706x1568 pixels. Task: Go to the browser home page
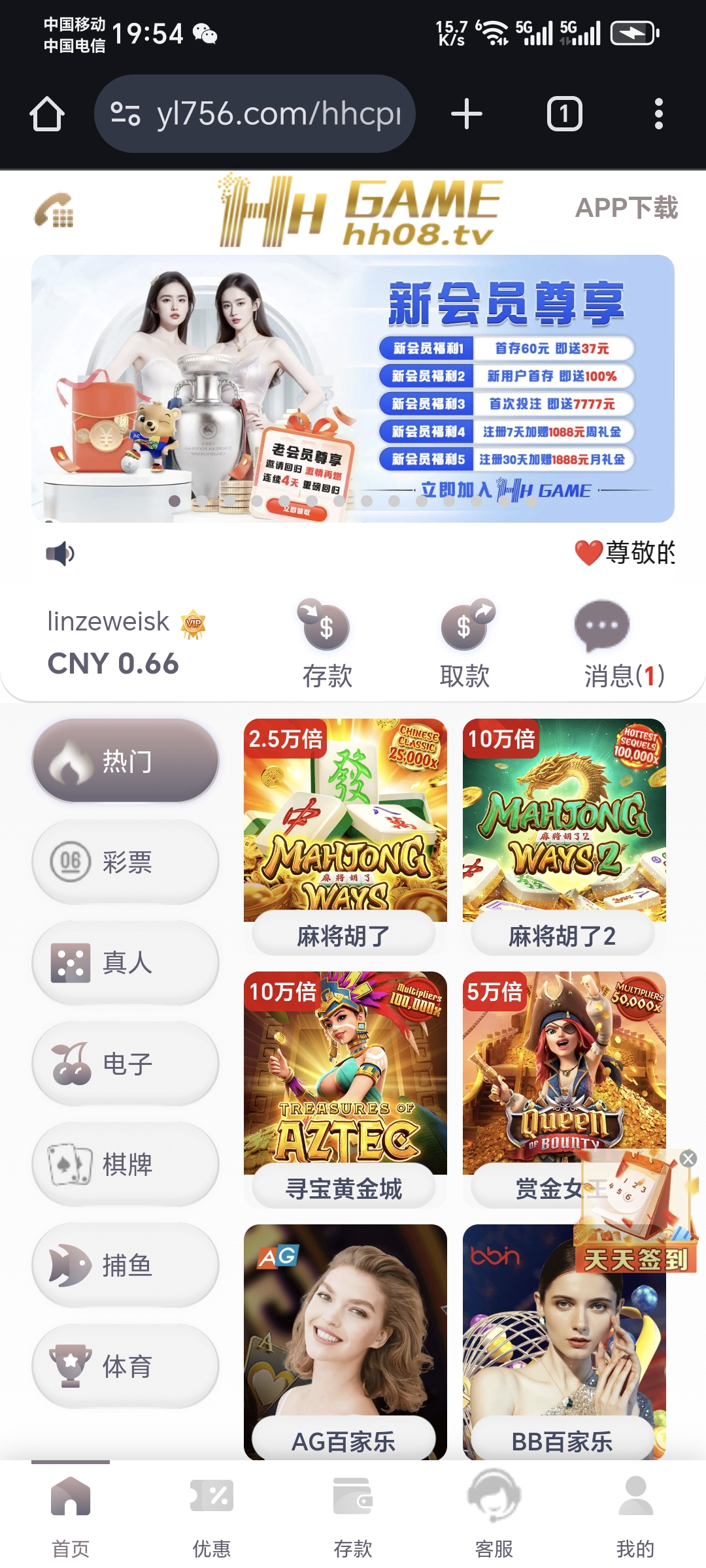click(x=47, y=114)
